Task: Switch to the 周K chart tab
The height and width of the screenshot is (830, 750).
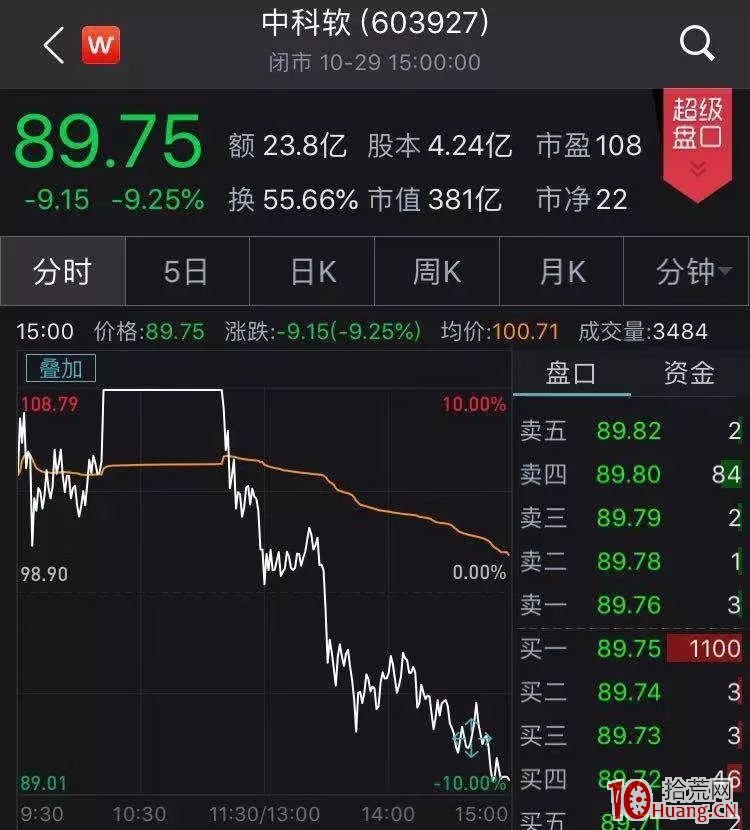Action: coord(437,271)
